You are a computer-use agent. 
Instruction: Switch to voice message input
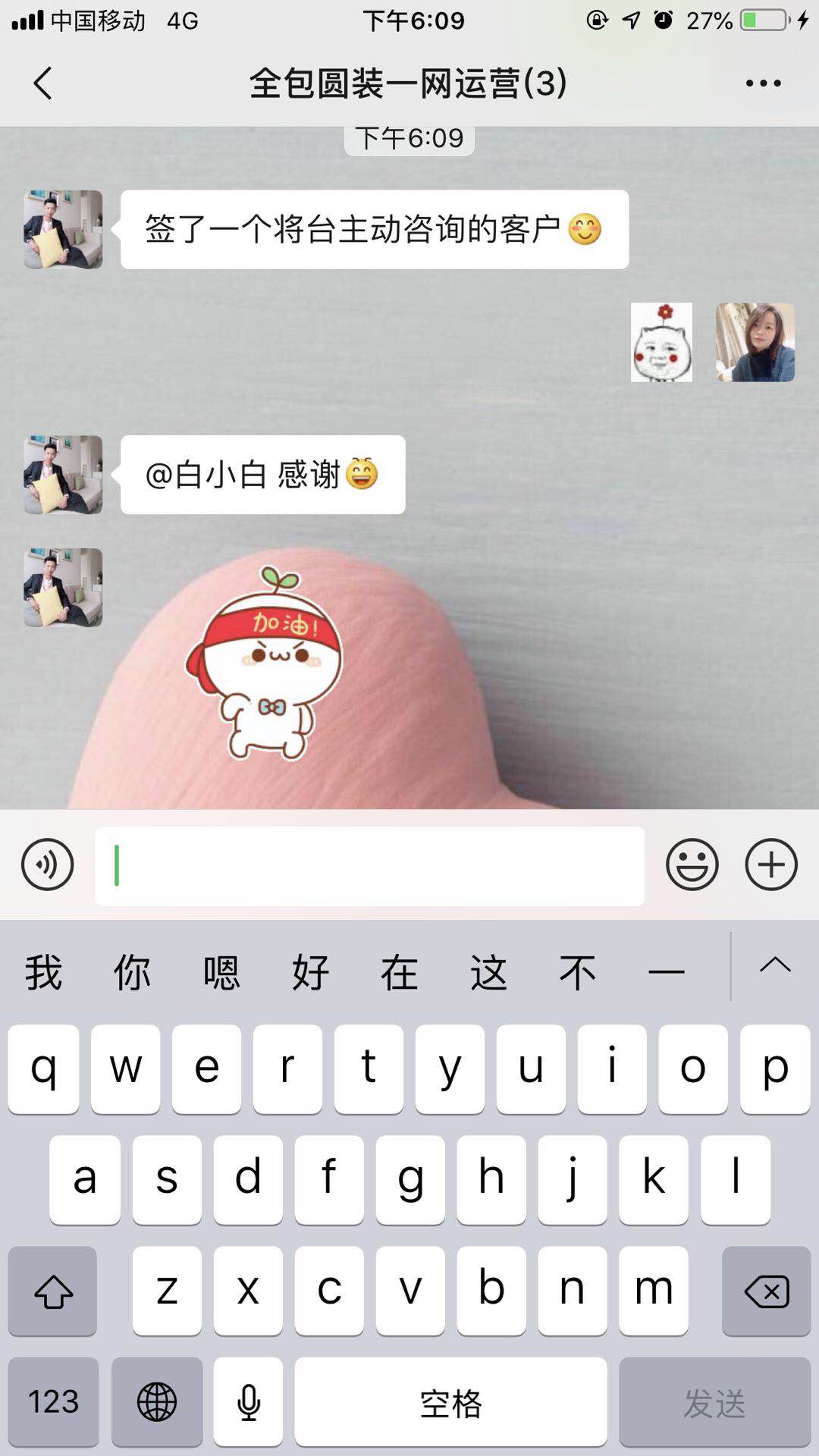[47, 864]
